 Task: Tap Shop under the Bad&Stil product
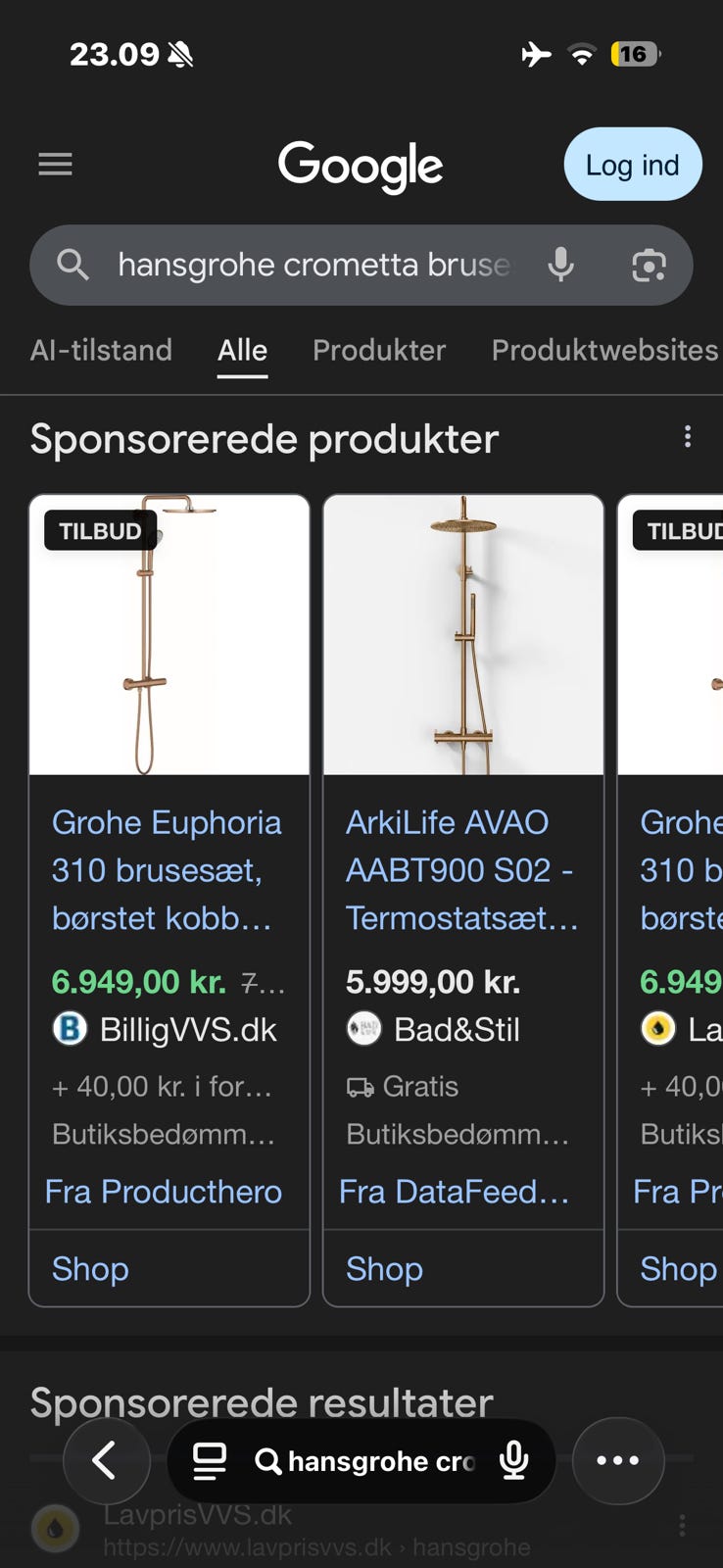[x=384, y=1269]
